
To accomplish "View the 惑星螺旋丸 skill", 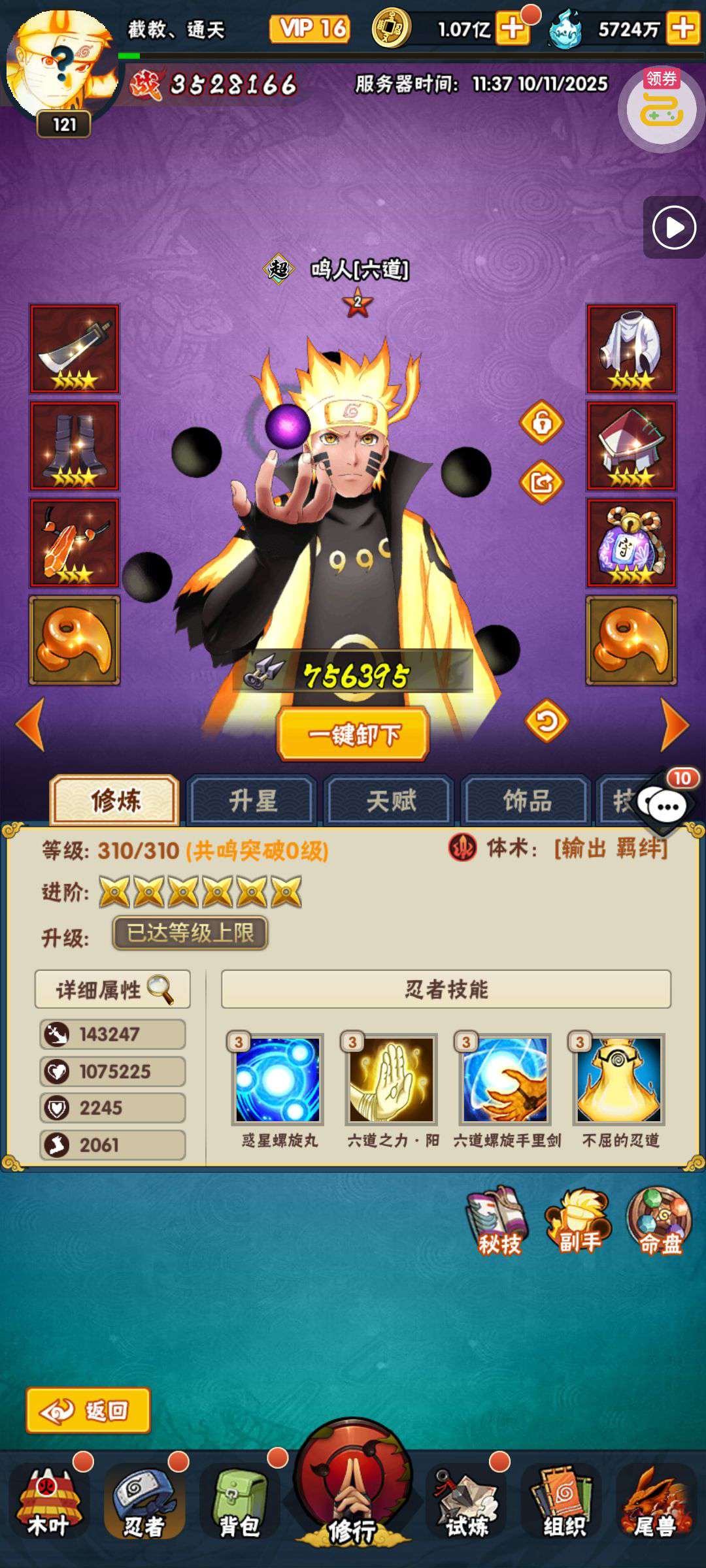I will pyautogui.click(x=278, y=1079).
